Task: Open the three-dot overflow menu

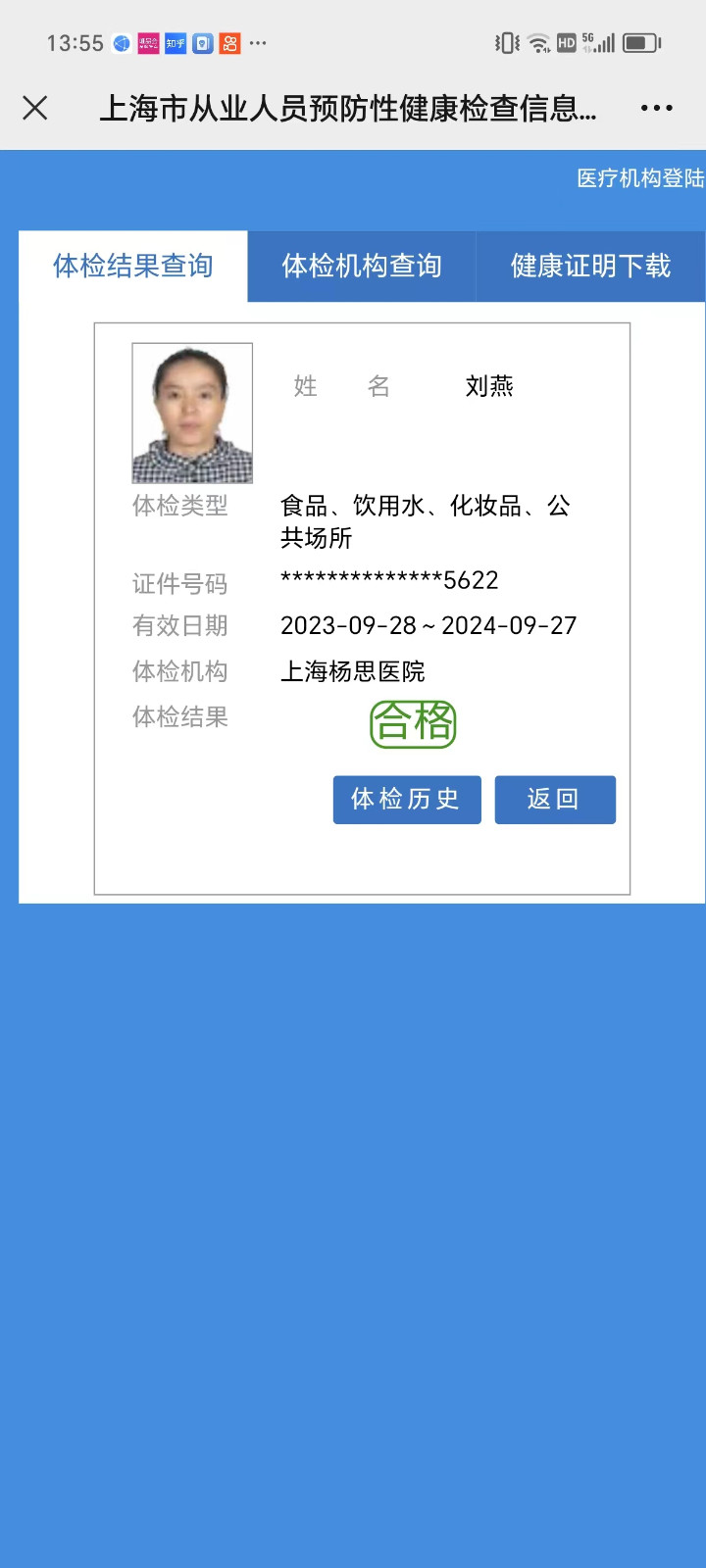Action: (656, 108)
